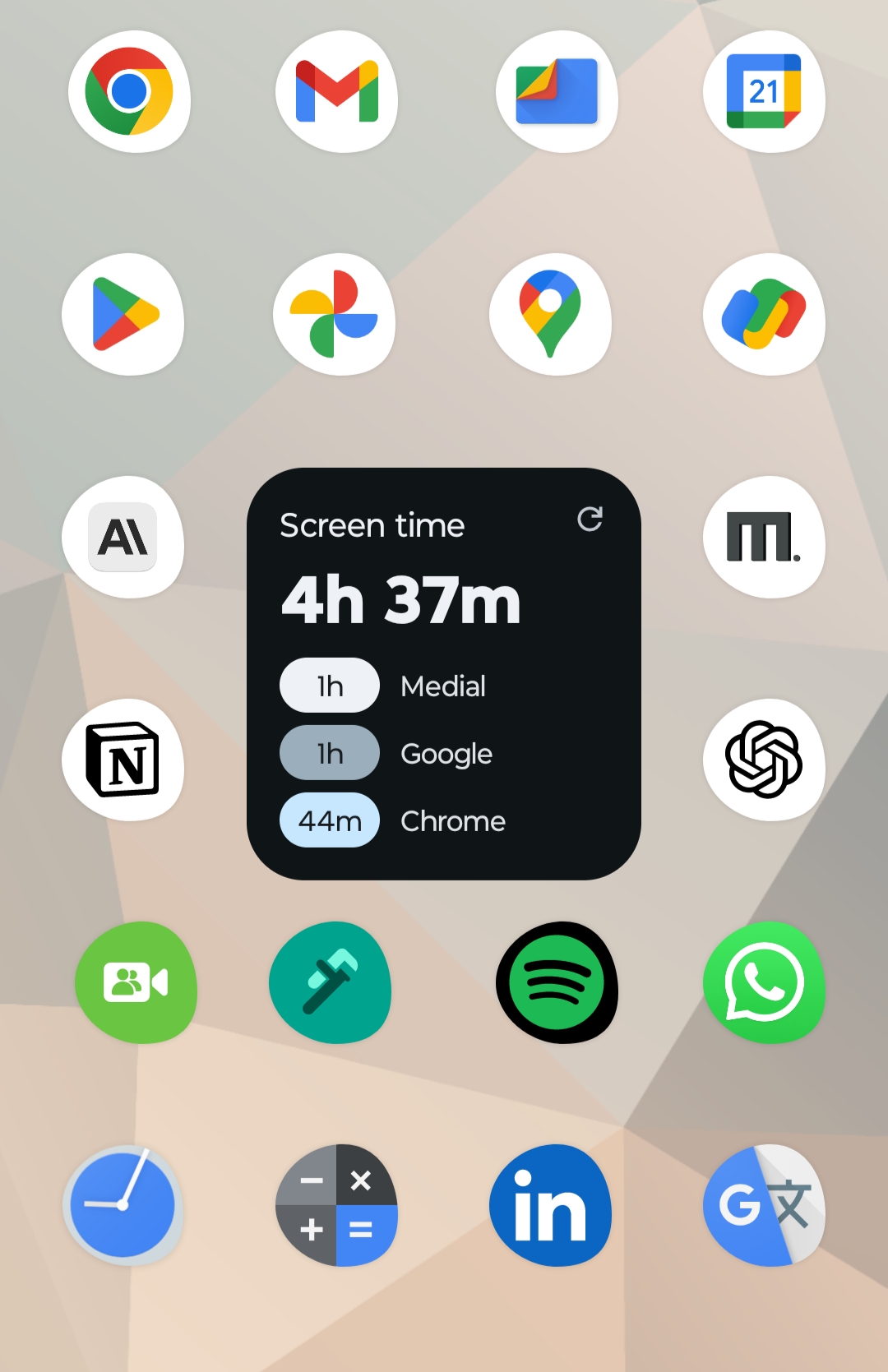Open the Chrome browser app
This screenshot has height=1372, width=888.
129,91
